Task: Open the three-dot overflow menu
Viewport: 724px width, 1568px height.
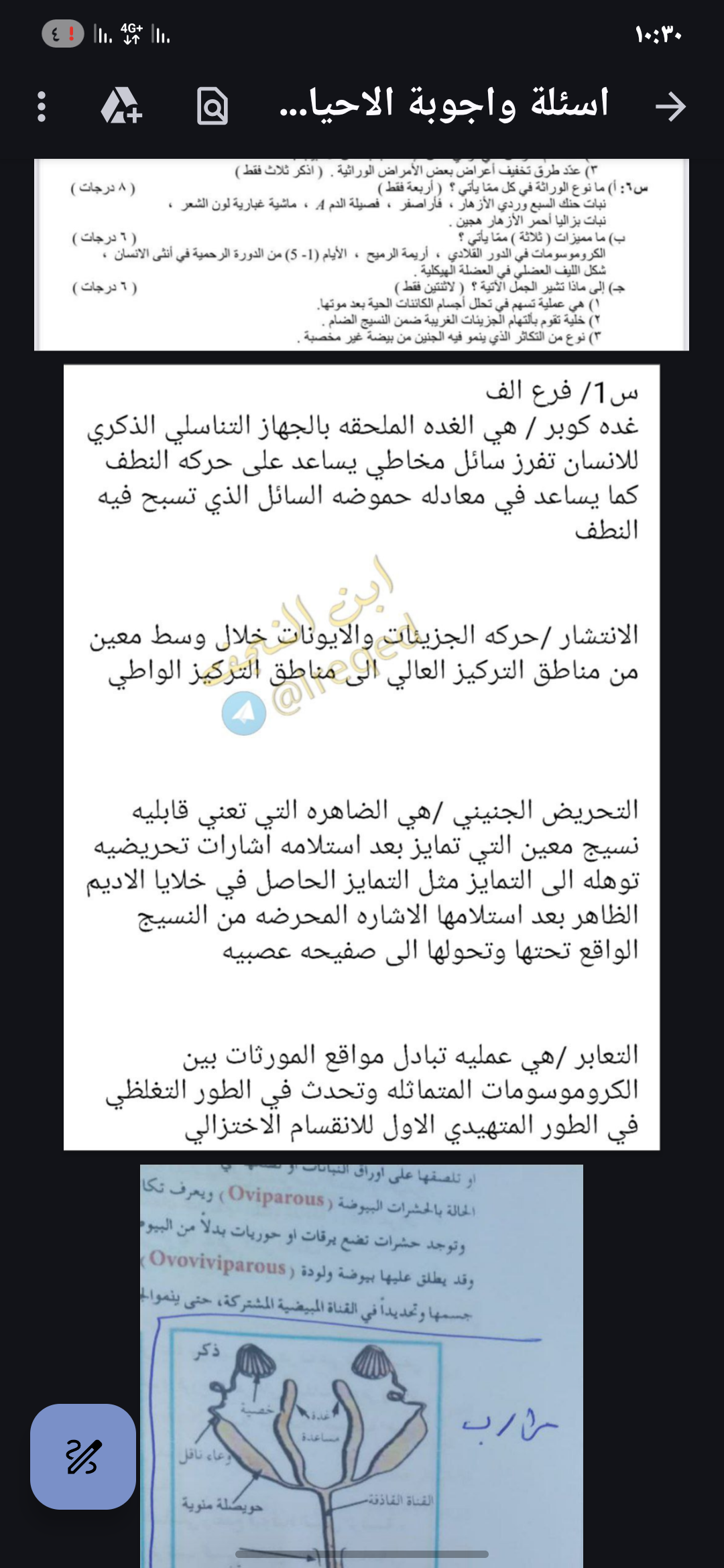Action: coord(42,107)
